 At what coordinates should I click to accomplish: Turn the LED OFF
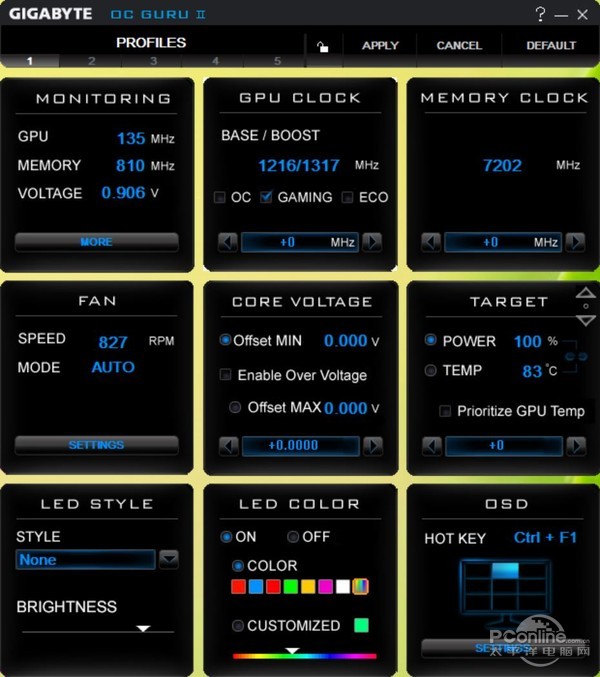tap(294, 537)
